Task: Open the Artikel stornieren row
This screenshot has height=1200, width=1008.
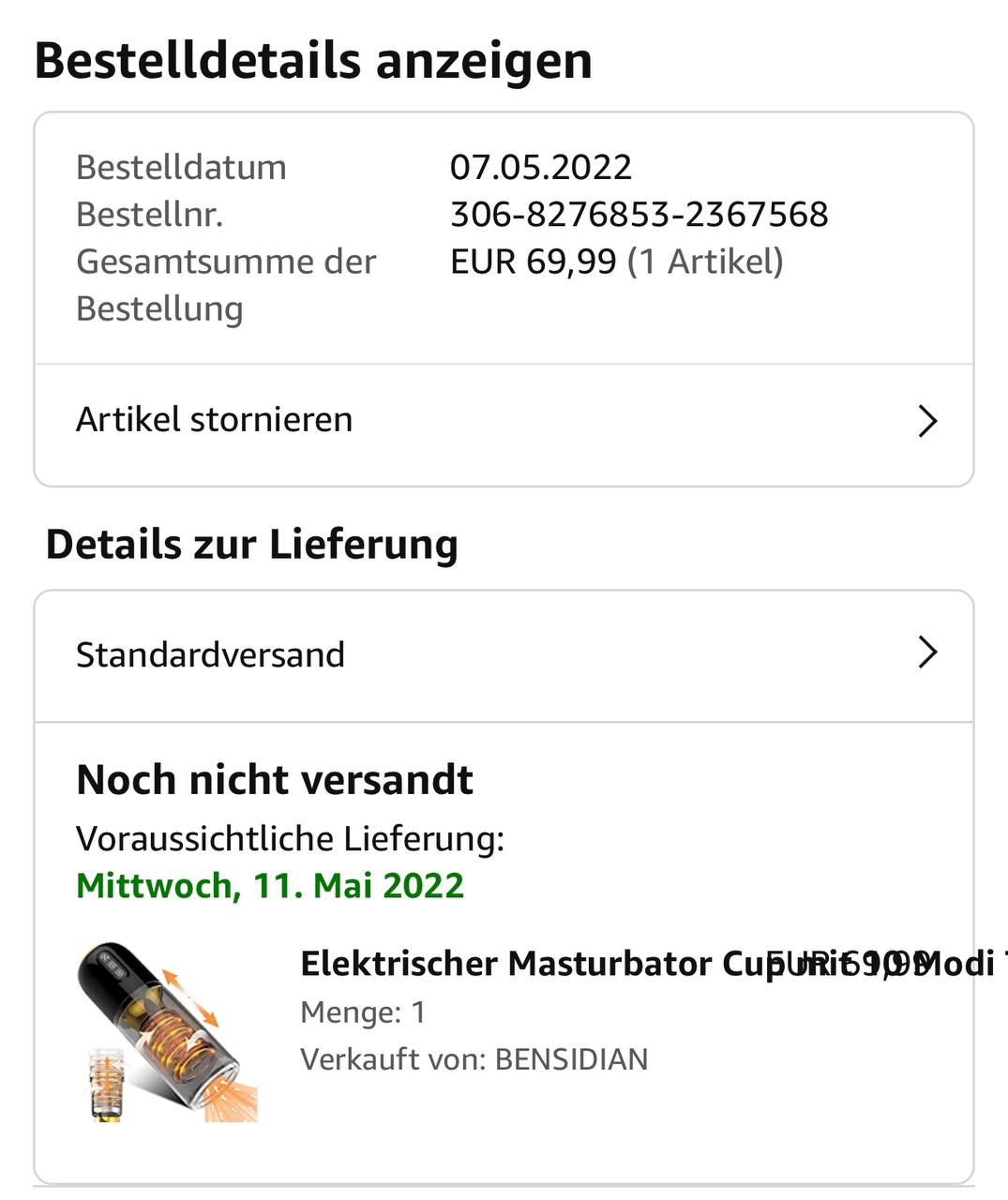Action: [x=504, y=421]
